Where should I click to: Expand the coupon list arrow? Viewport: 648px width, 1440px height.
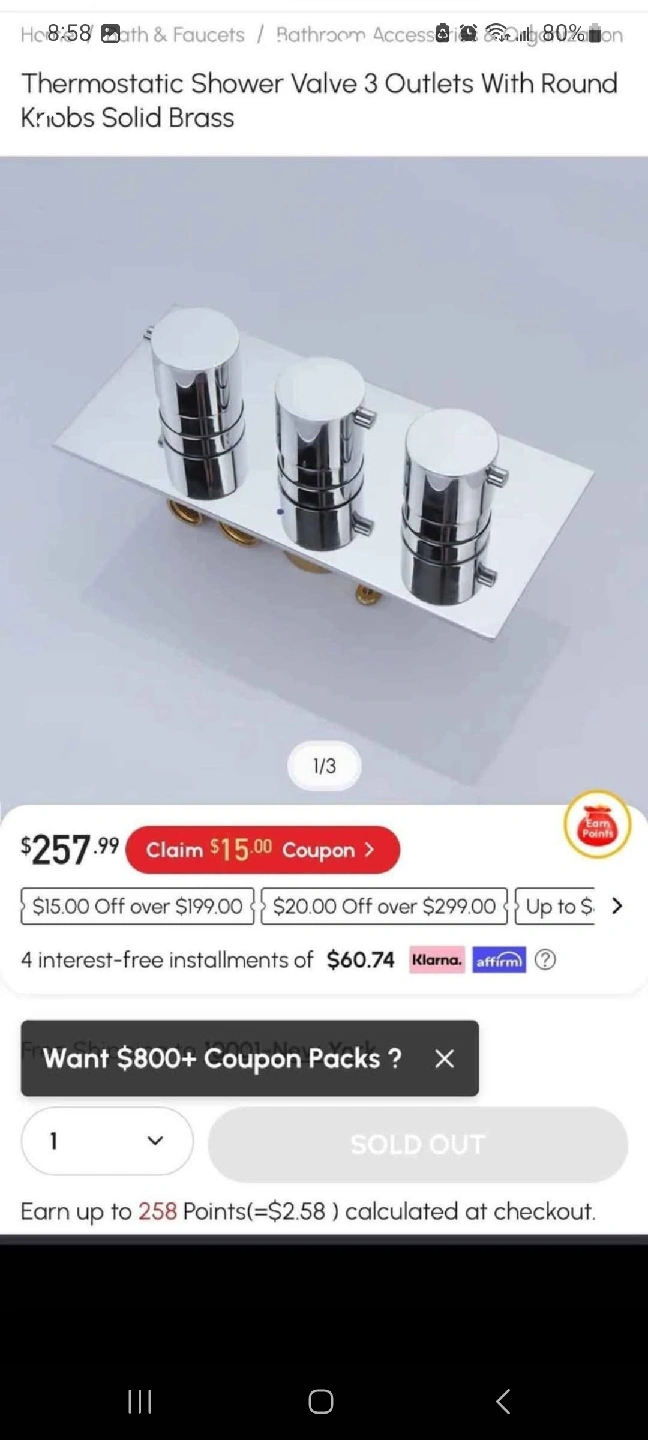click(x=617, y=906)
